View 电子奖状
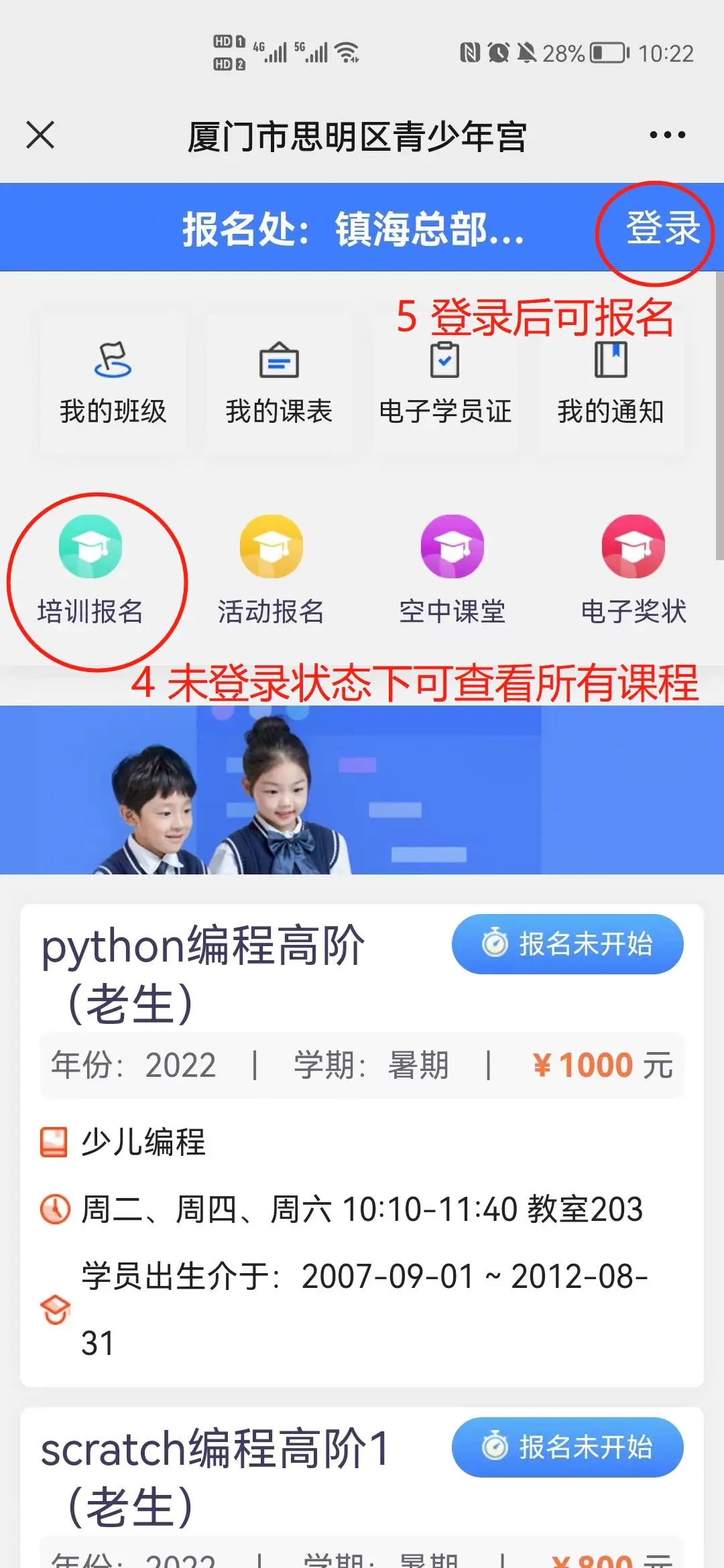 633,570
